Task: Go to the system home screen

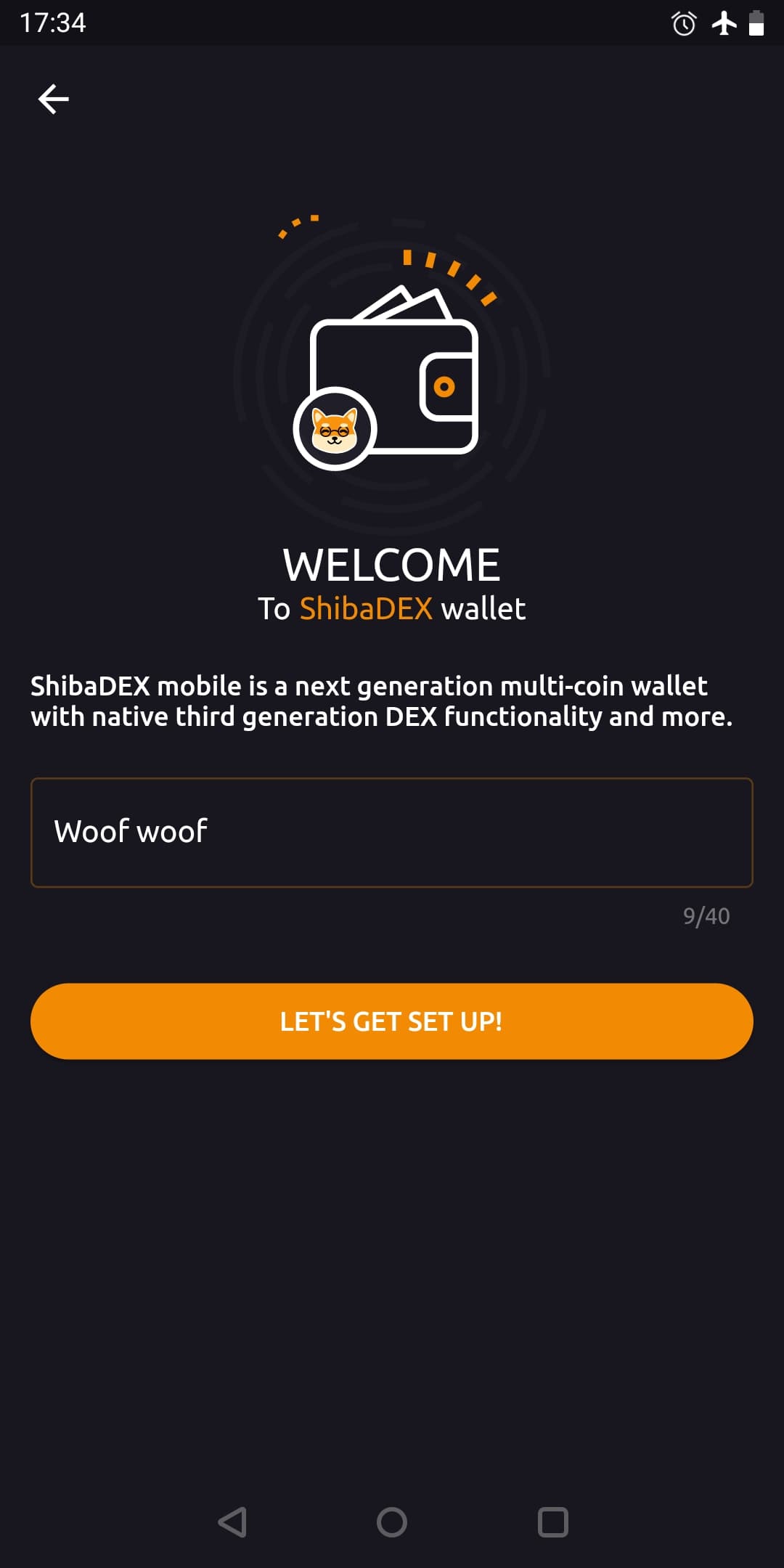Action: point(392,1522)
